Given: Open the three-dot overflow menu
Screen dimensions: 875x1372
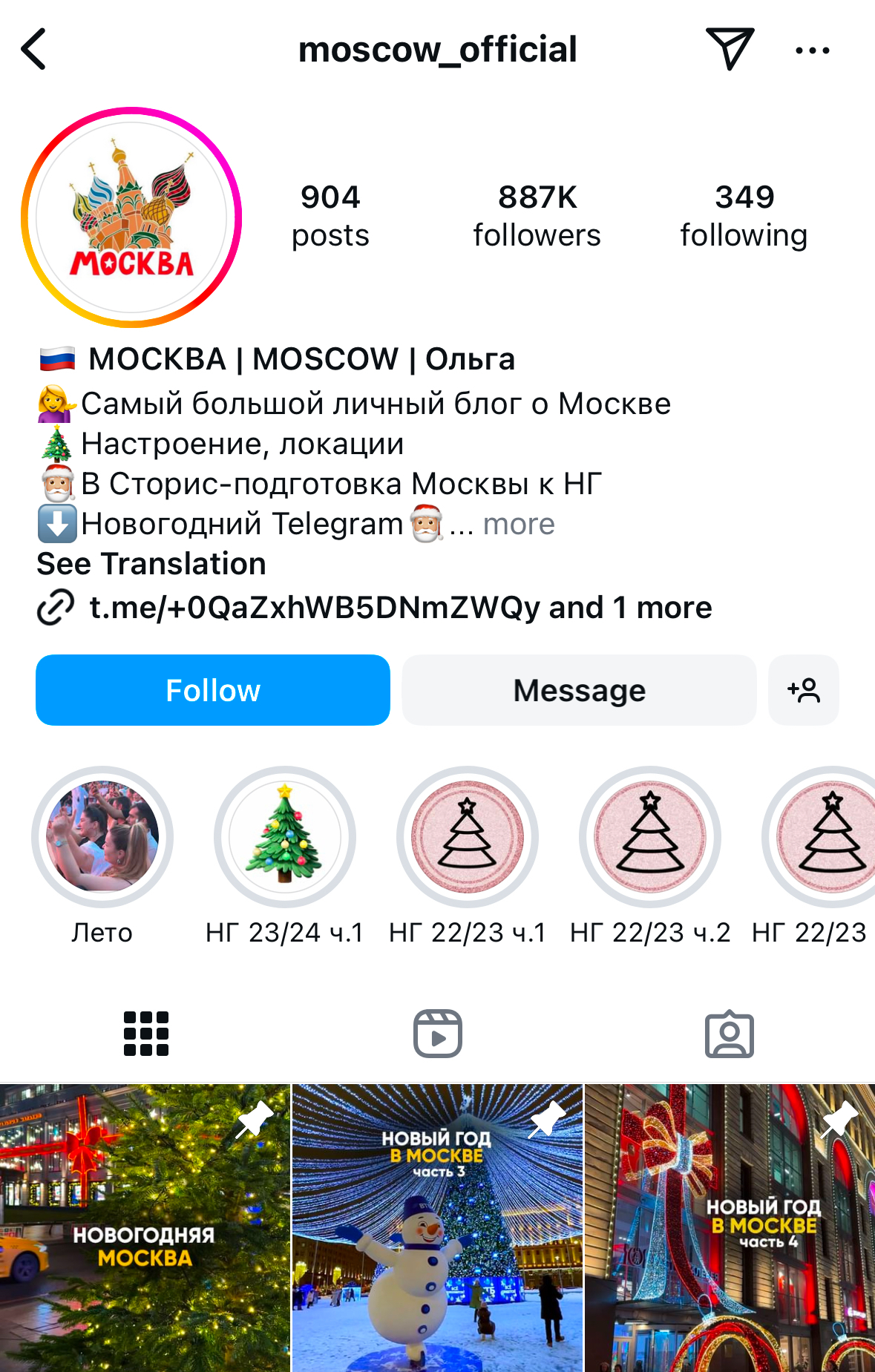Looking at the screenshot, I should click(812, 50).
